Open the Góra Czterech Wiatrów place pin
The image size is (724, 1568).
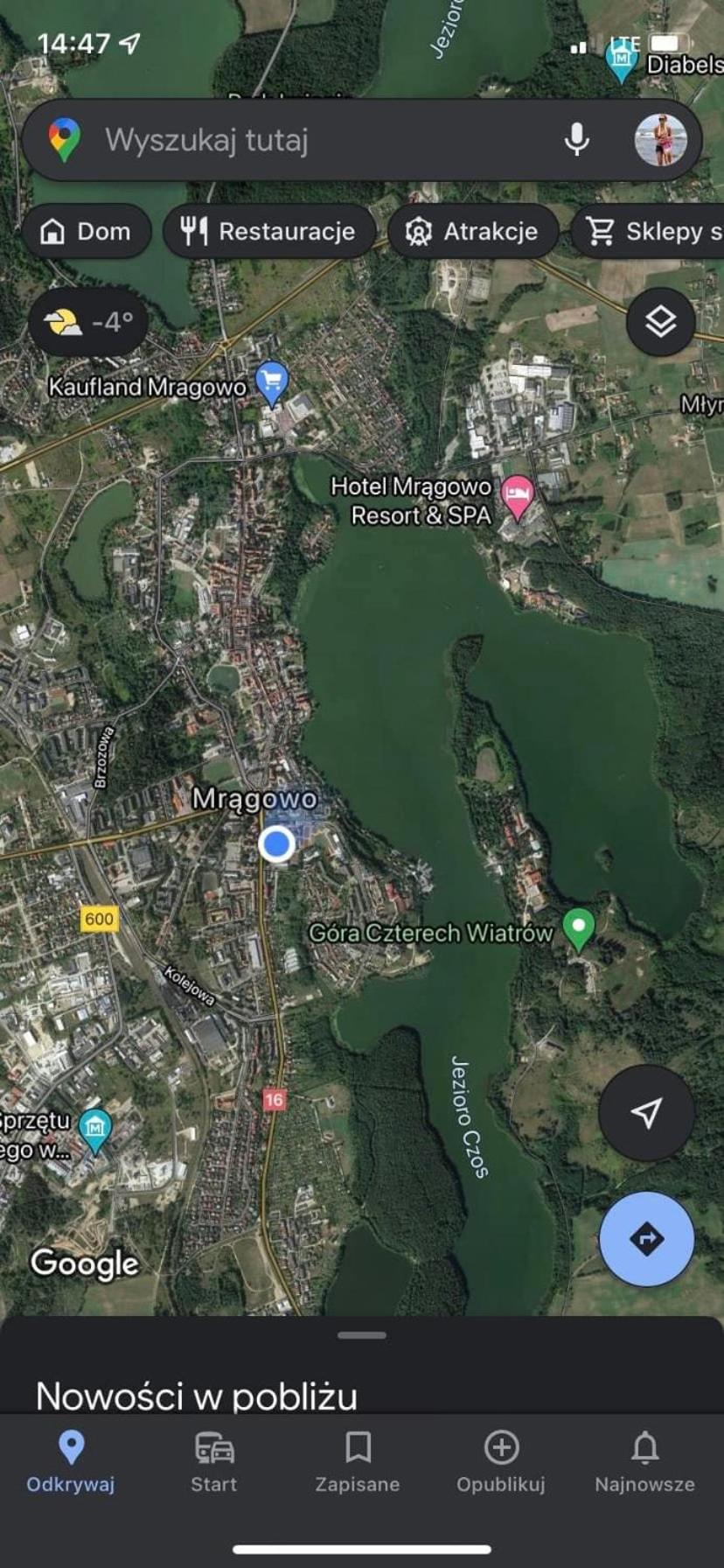pos(578,930)
